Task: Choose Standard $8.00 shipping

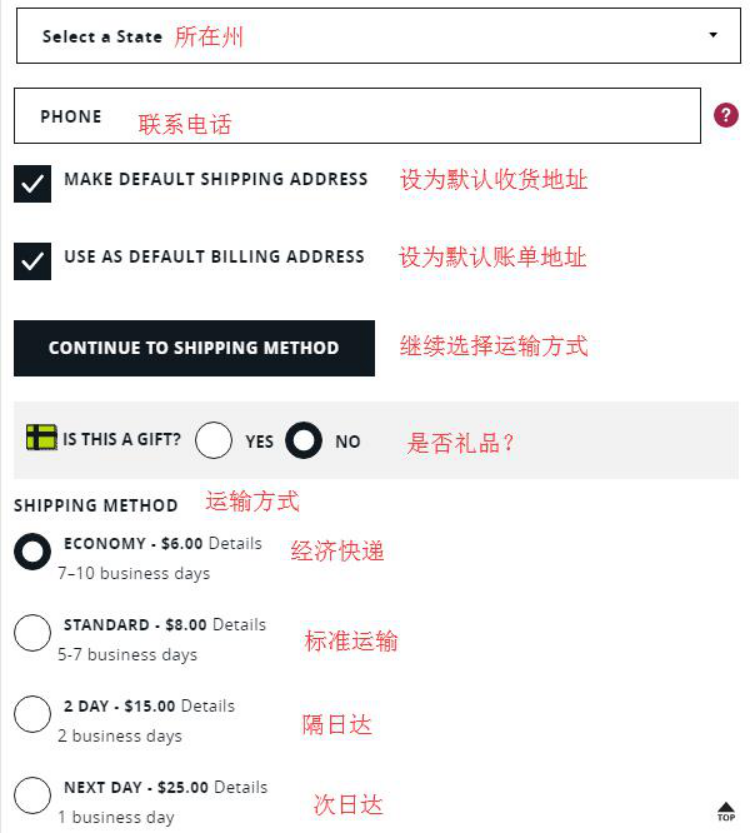Action: click(33, 632)
